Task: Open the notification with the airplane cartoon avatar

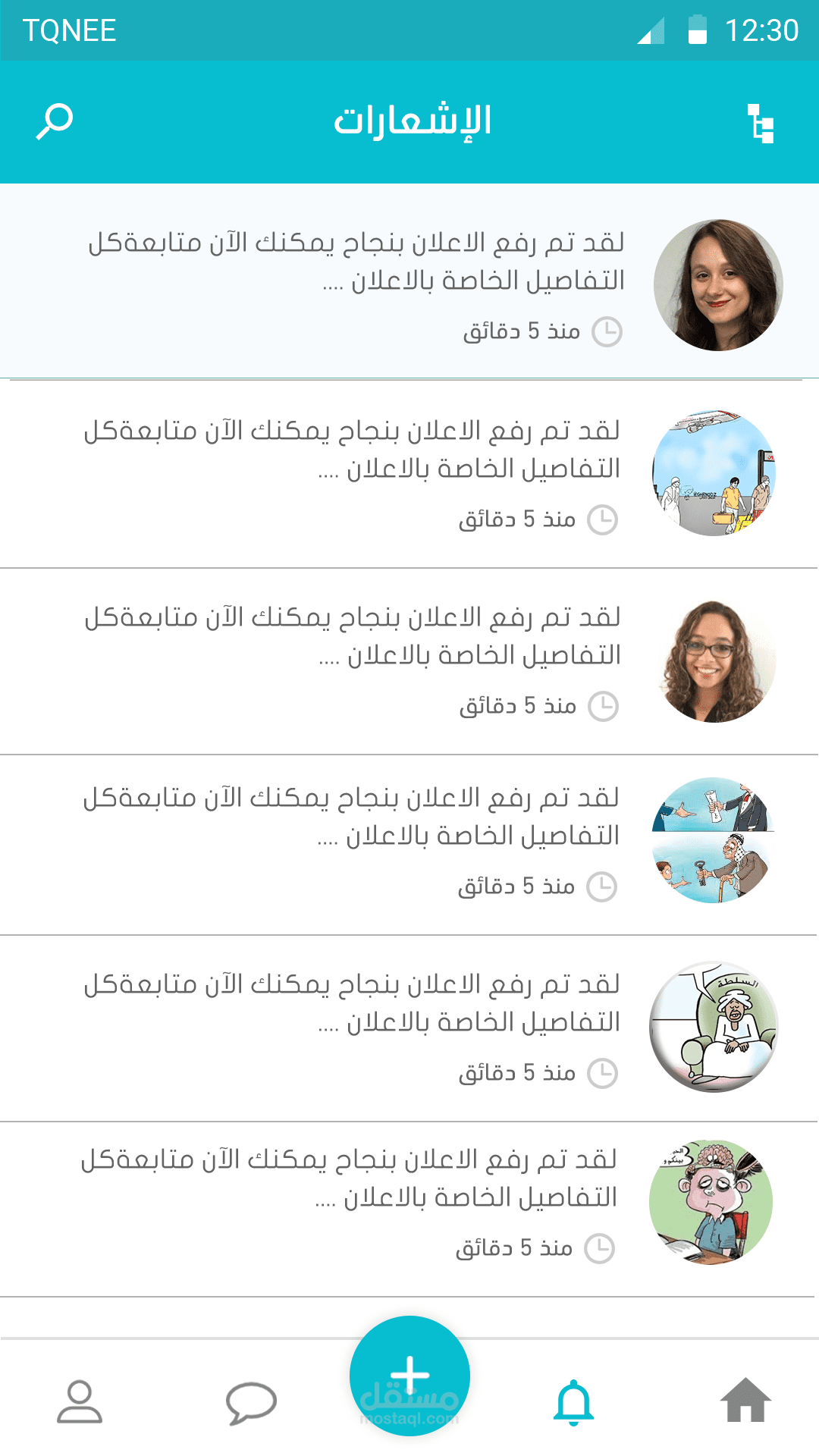Action: point(409,472)
